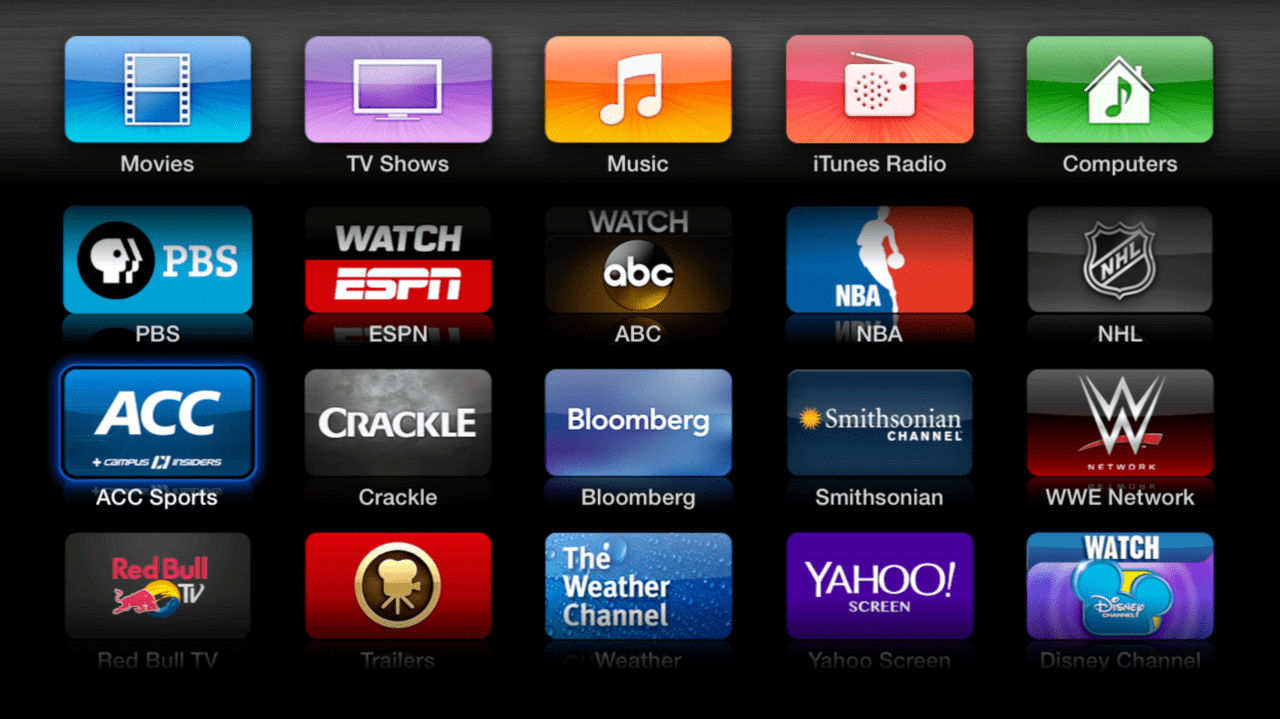The image size is (1280, 719).
Task: Open The Weather Channel
Action: click(638, 586)
